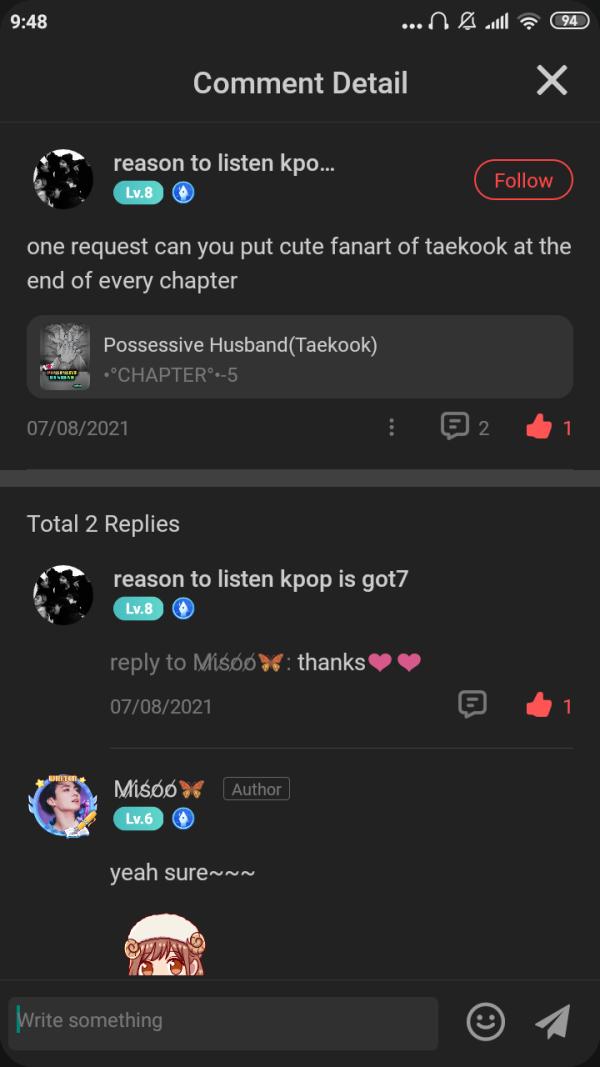Tap the reply icon with 2 replies
The image size is (600, 1067).
point(455,427)
